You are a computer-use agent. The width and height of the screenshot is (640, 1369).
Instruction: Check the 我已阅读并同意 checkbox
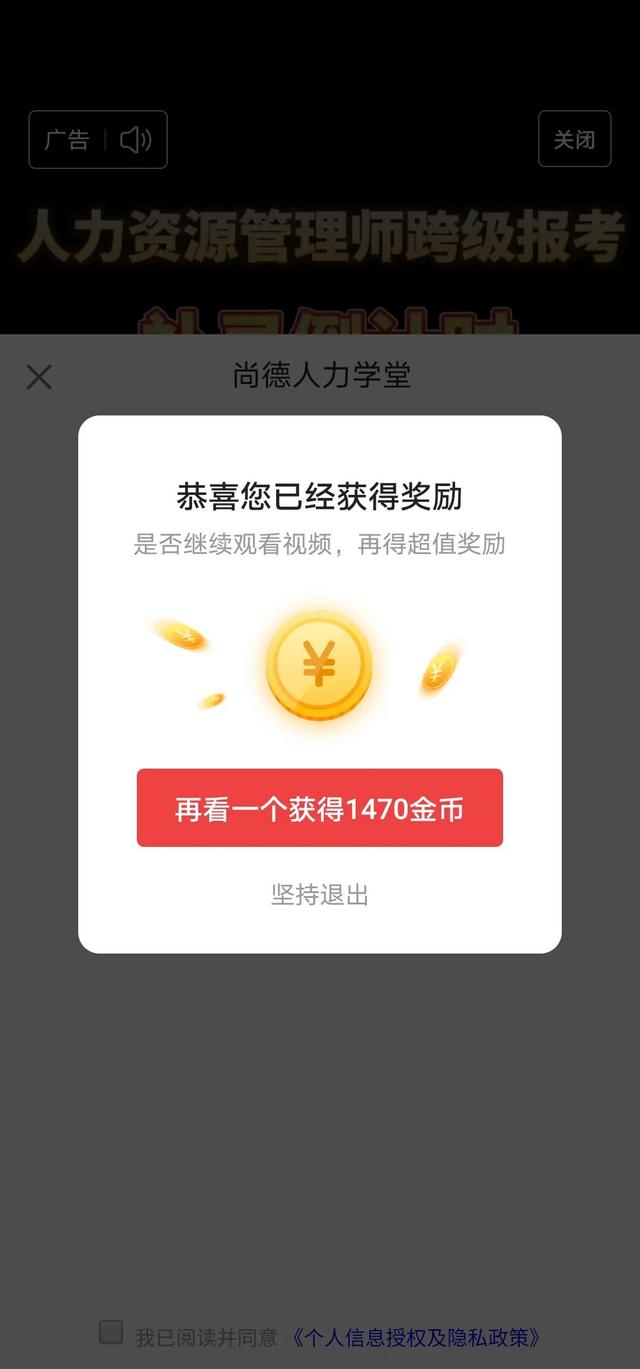tap(111, 1332)
